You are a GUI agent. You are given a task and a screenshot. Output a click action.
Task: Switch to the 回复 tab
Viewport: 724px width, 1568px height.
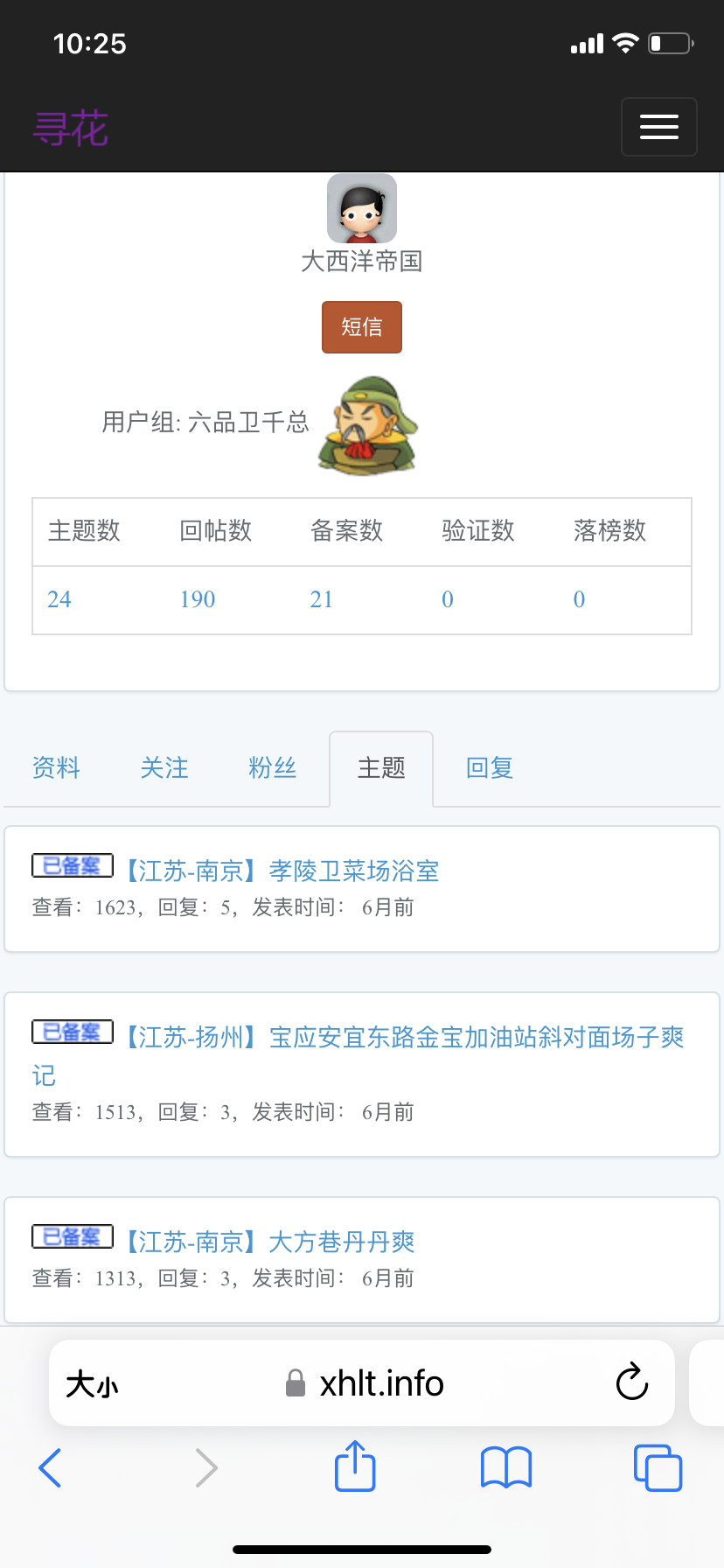tap(490, 768)
